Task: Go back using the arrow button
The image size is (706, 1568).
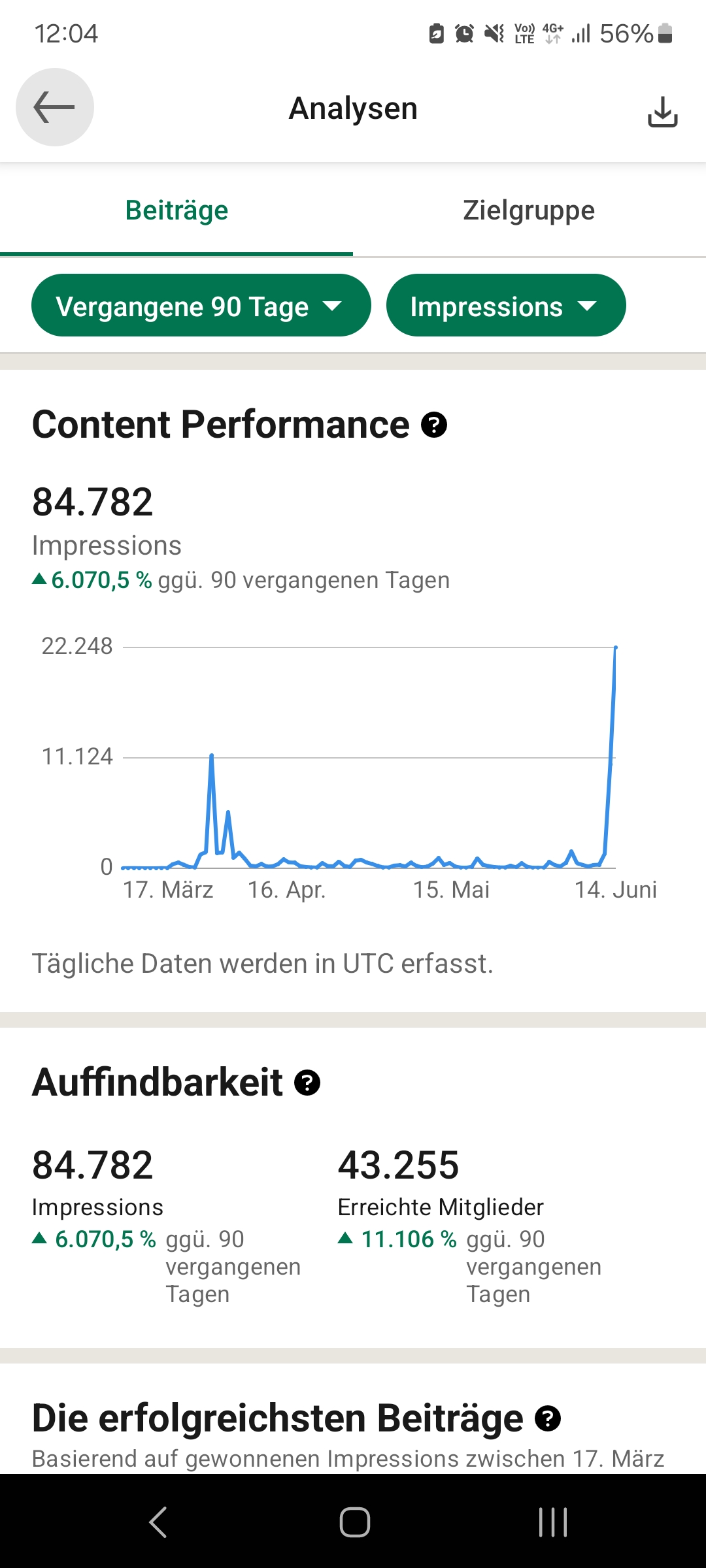Action: 54,107
